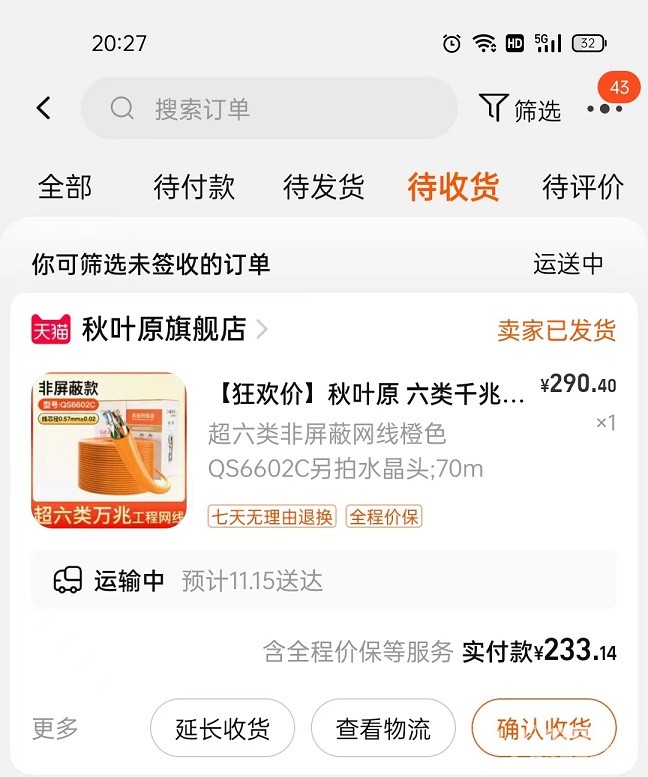Tap 延长收货 to extend receipt
Viewport: 648px width, 777px height.
pyautogui.click(x=222, y=728)
